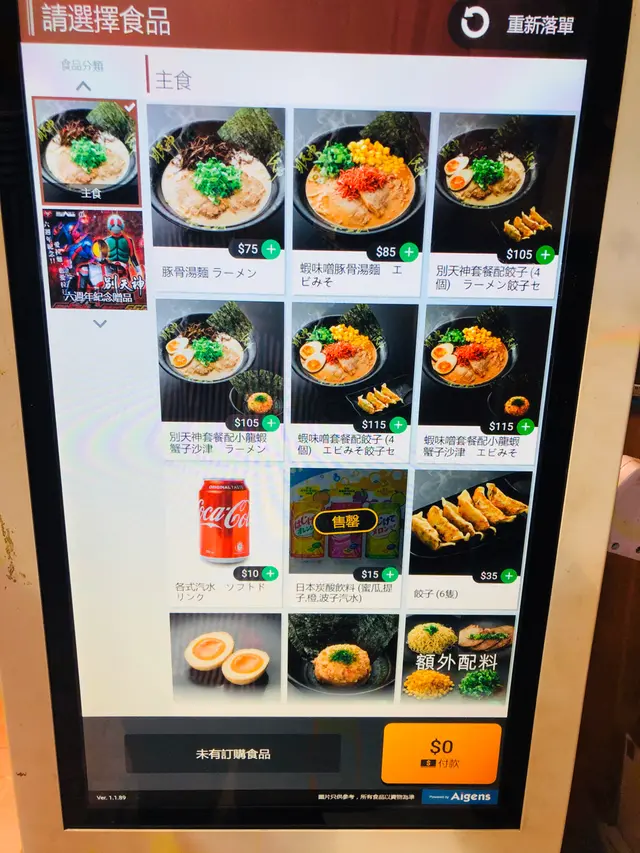Viewport: 640px width, 853px height.
Task: Add a $10 各式汽水 soft drink
Action: point(272,573)
